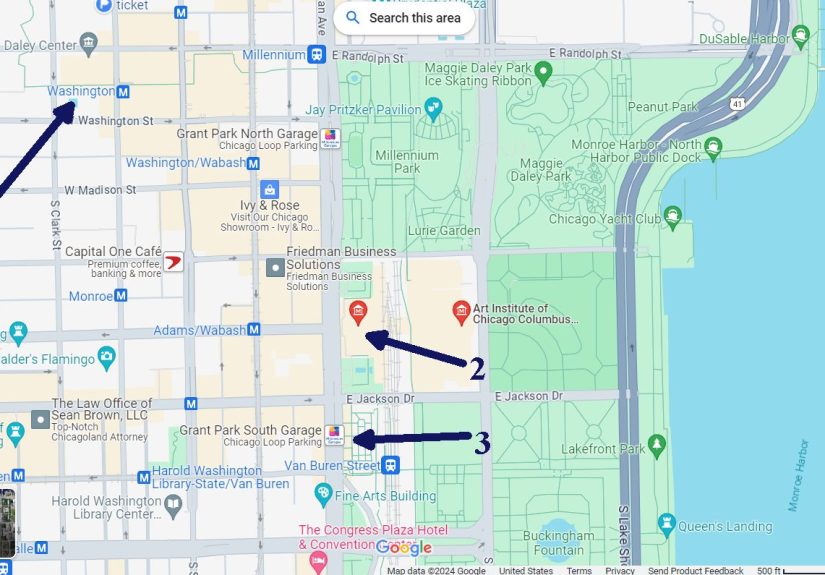Select the DuSable Harbor marker

click(800, 38)
